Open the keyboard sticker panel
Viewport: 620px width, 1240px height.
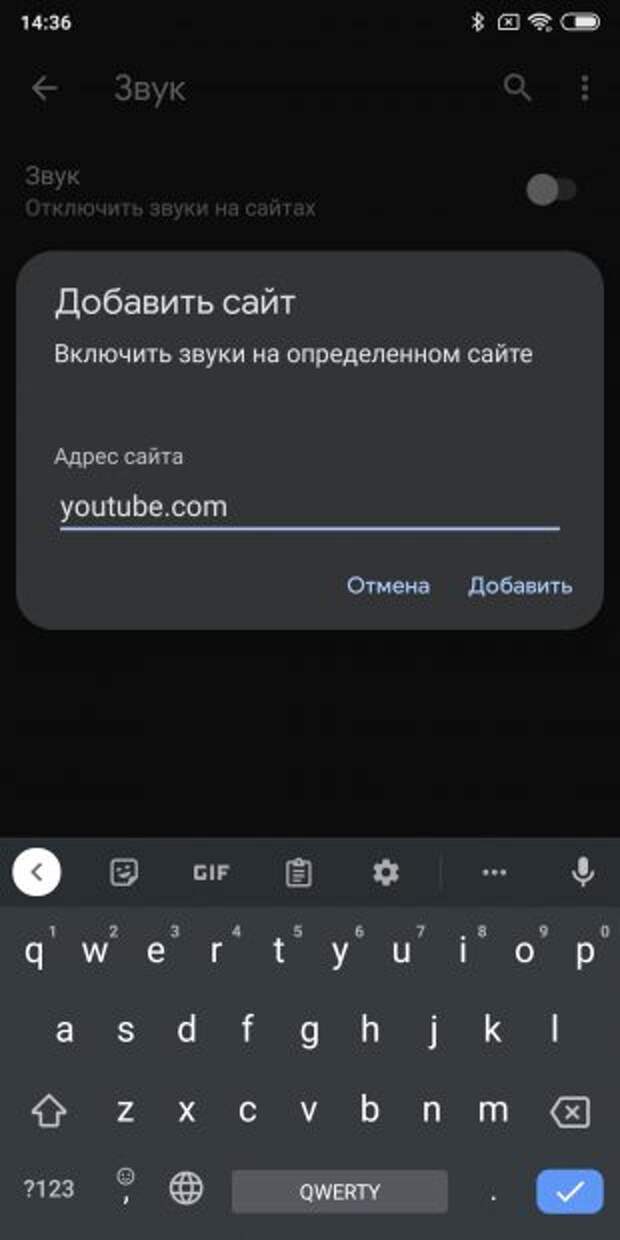(x=123, y=873)
